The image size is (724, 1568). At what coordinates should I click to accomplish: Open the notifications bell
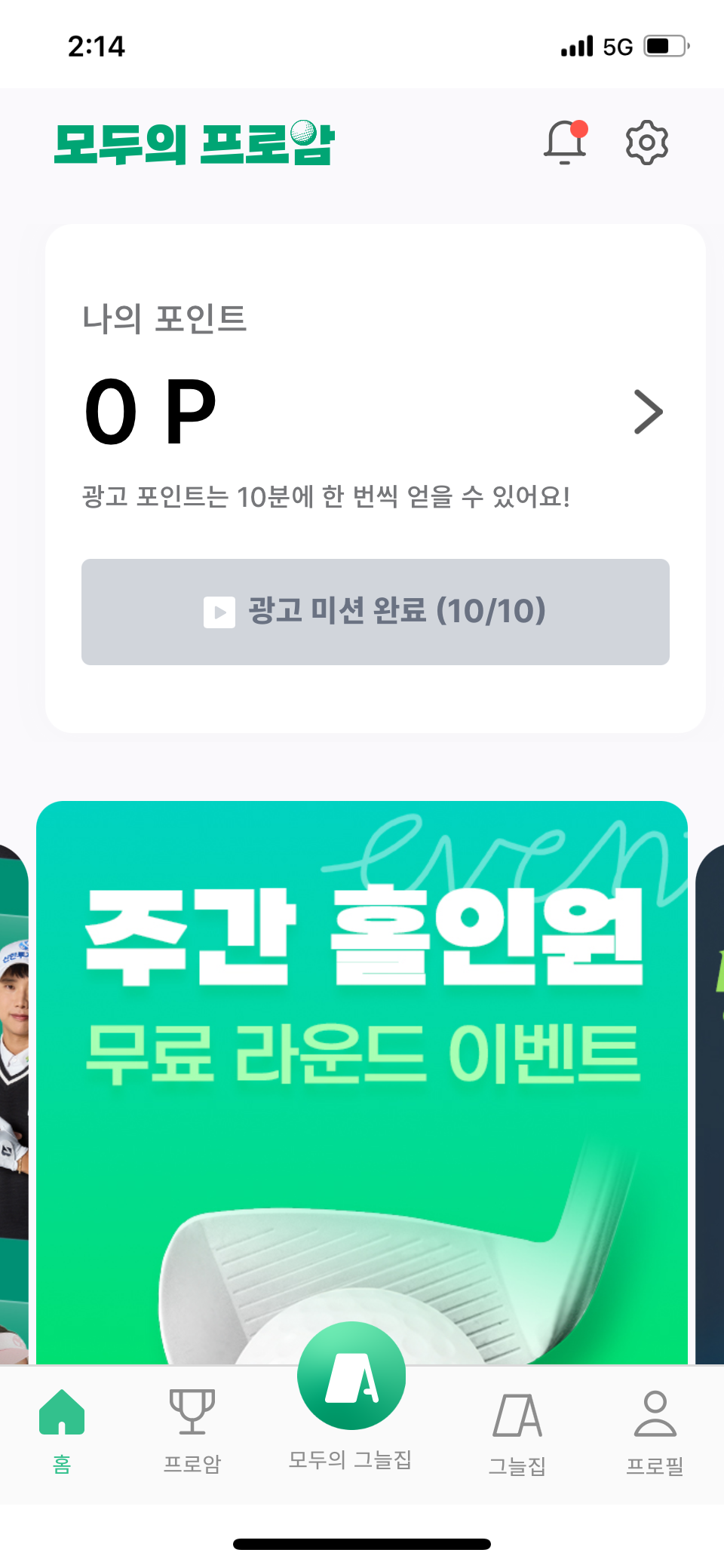564,142
